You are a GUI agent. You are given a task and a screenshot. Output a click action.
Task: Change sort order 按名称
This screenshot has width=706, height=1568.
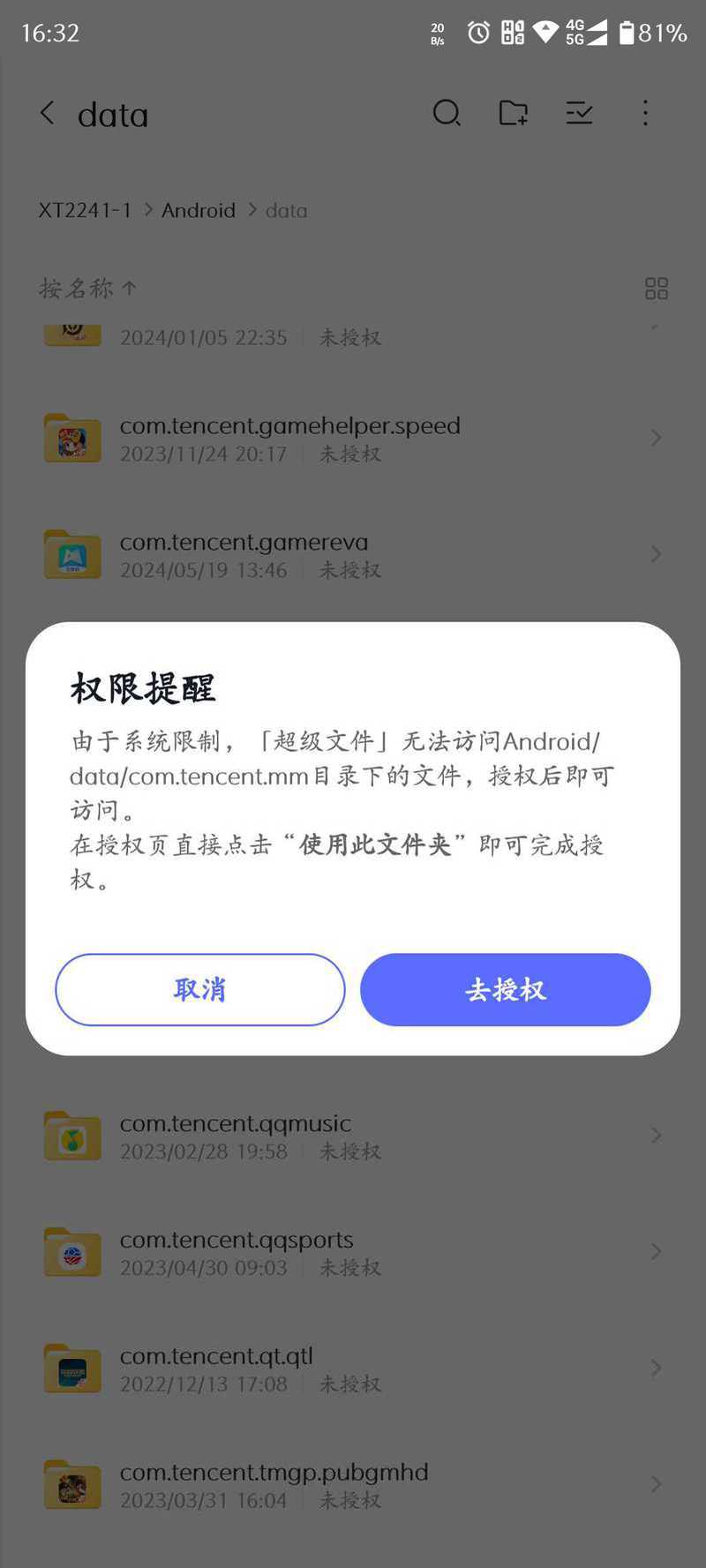87,288
